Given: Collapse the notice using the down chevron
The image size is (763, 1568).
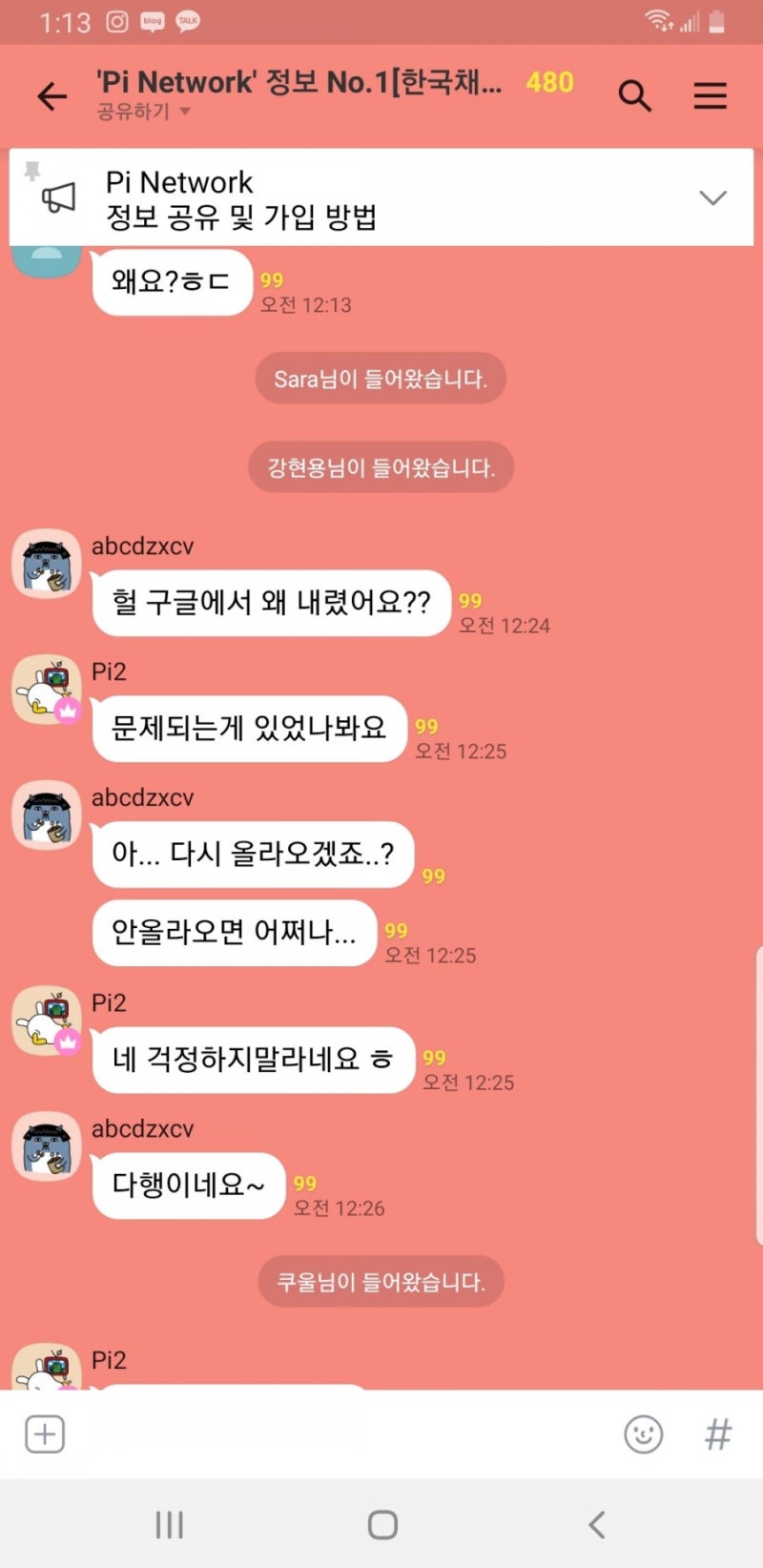Looking at the screenshot, I should (712, 197).
